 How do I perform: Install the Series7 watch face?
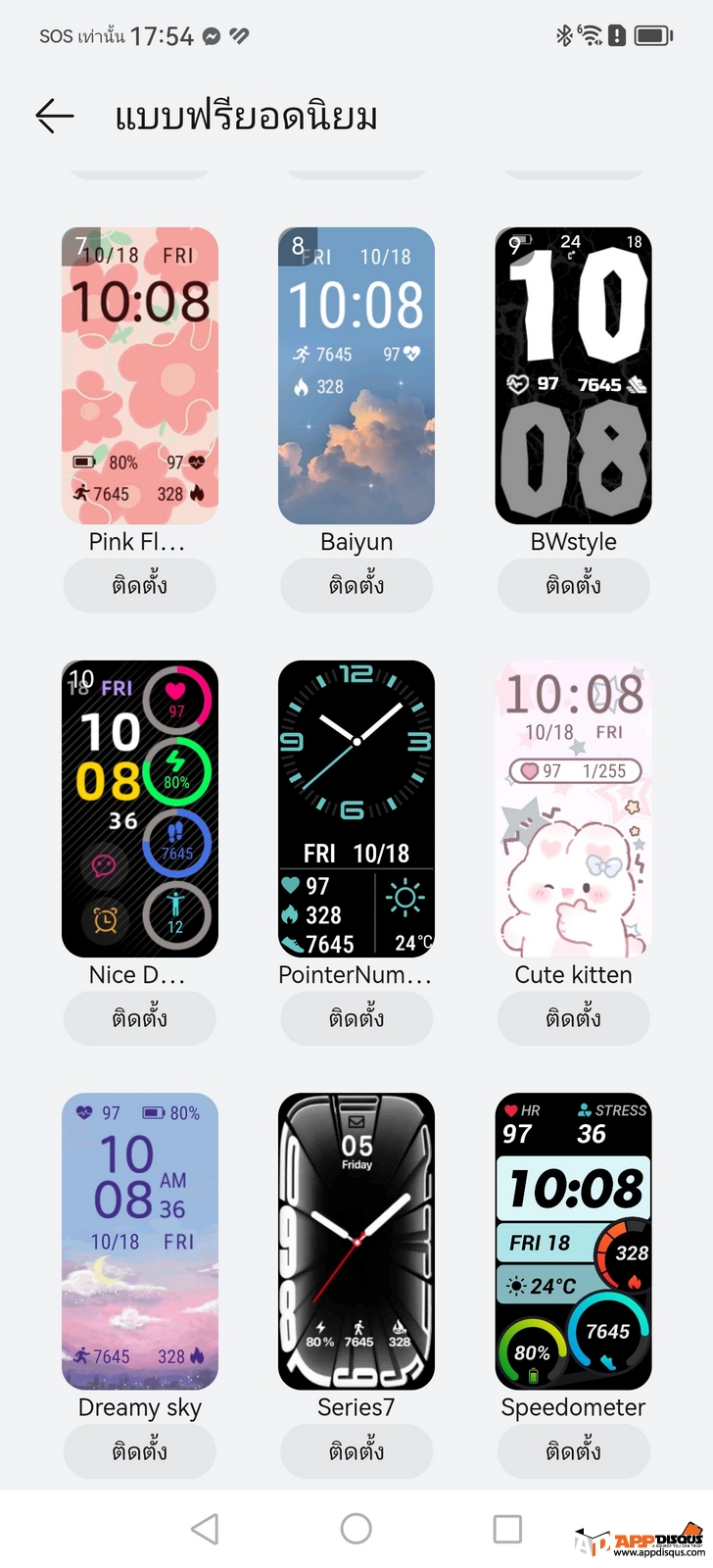356,1451
